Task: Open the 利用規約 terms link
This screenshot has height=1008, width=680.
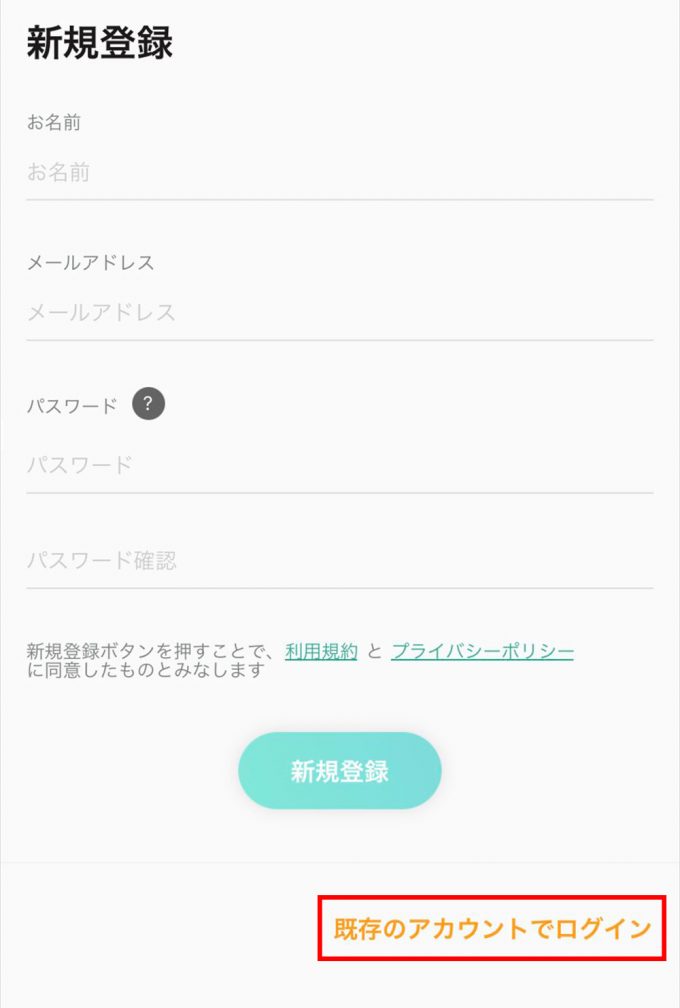Action: [x=321, y=652]
